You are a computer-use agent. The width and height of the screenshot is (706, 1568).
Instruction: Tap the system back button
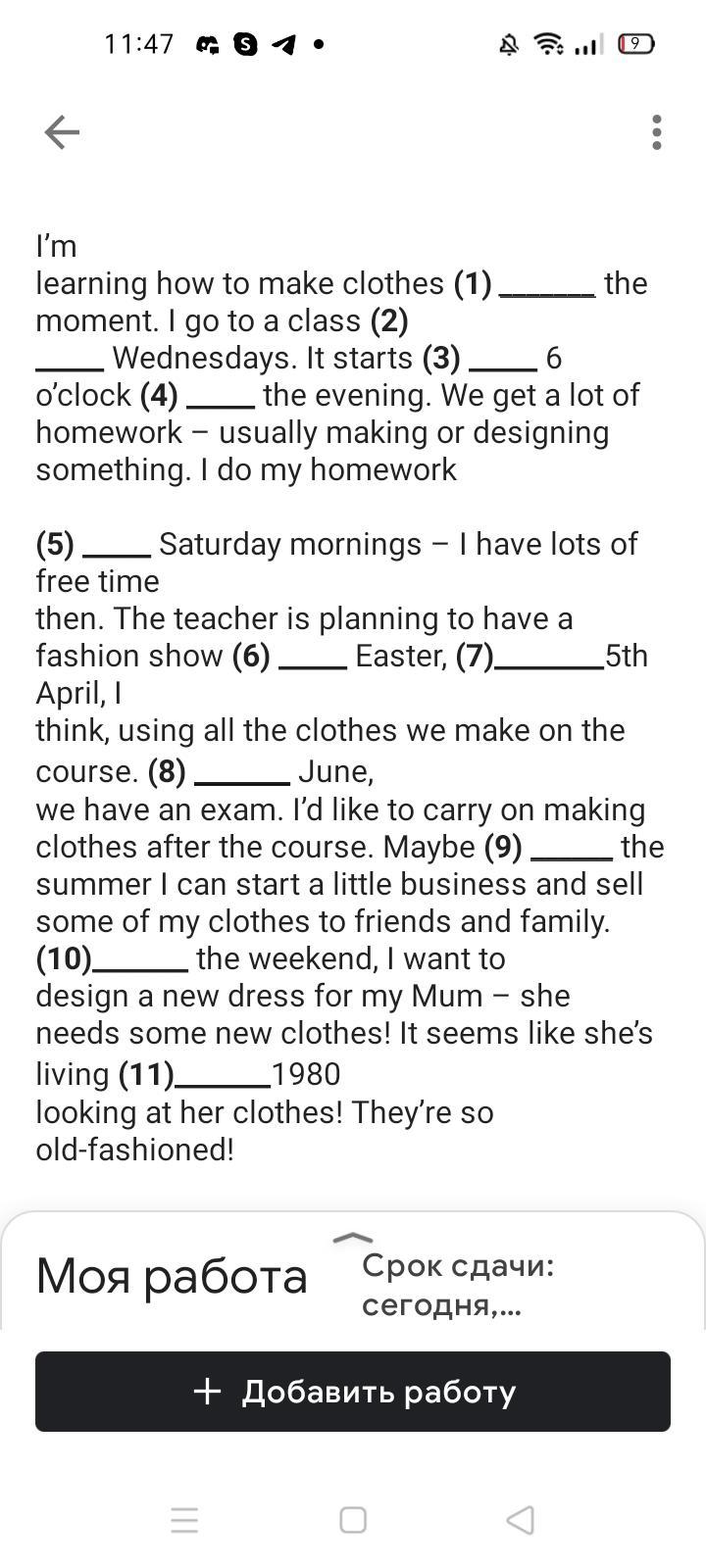point(520,1520)
